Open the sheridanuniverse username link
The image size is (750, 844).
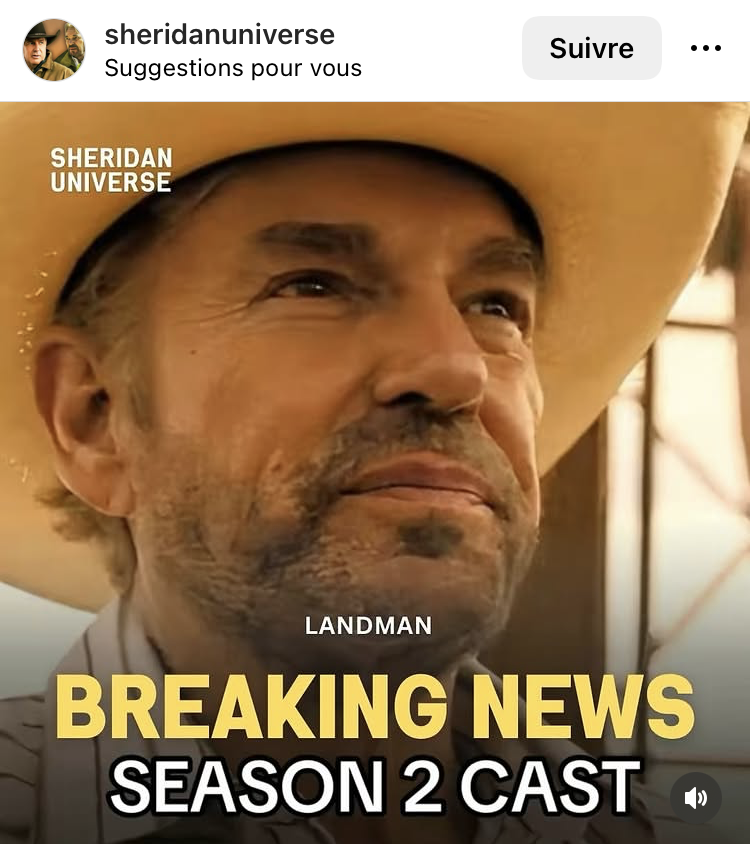219,34
